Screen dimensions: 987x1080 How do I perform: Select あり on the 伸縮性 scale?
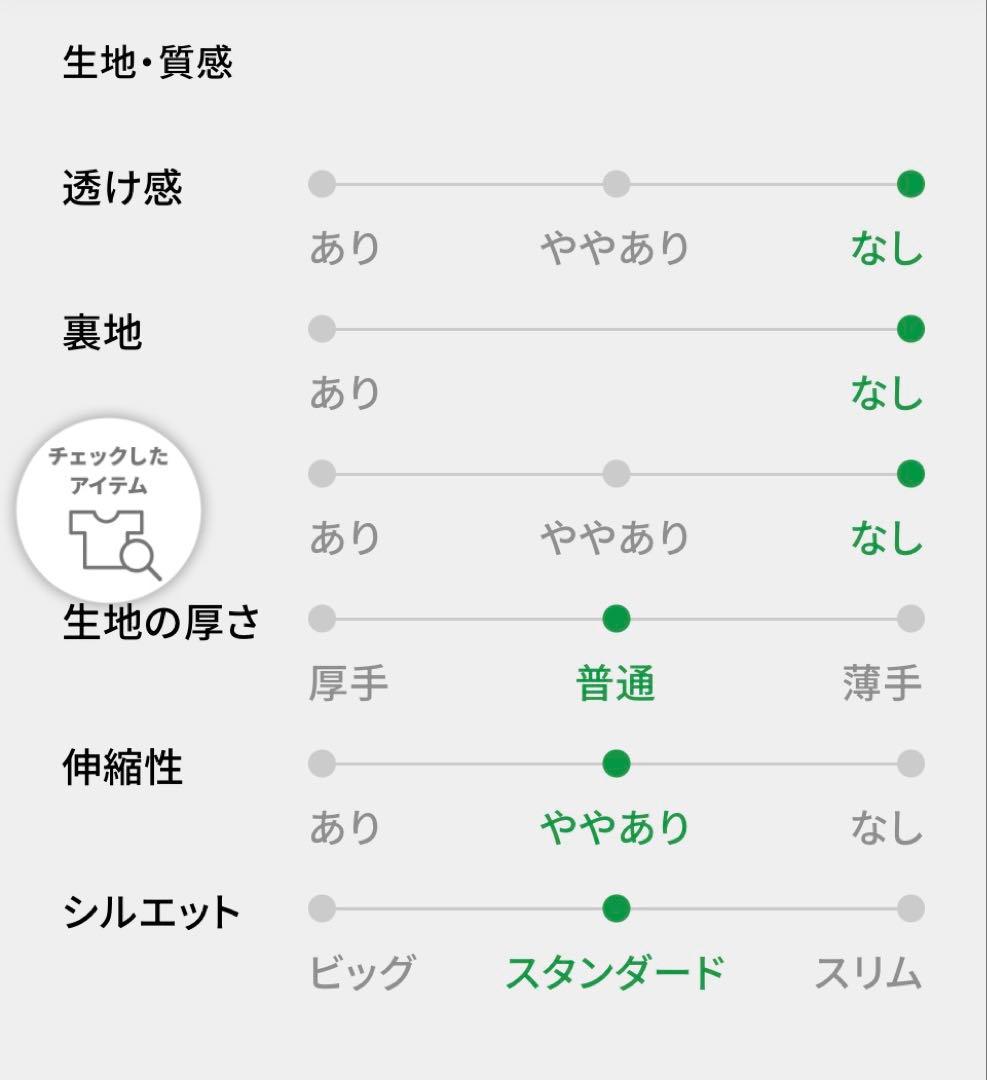[320, 764]
